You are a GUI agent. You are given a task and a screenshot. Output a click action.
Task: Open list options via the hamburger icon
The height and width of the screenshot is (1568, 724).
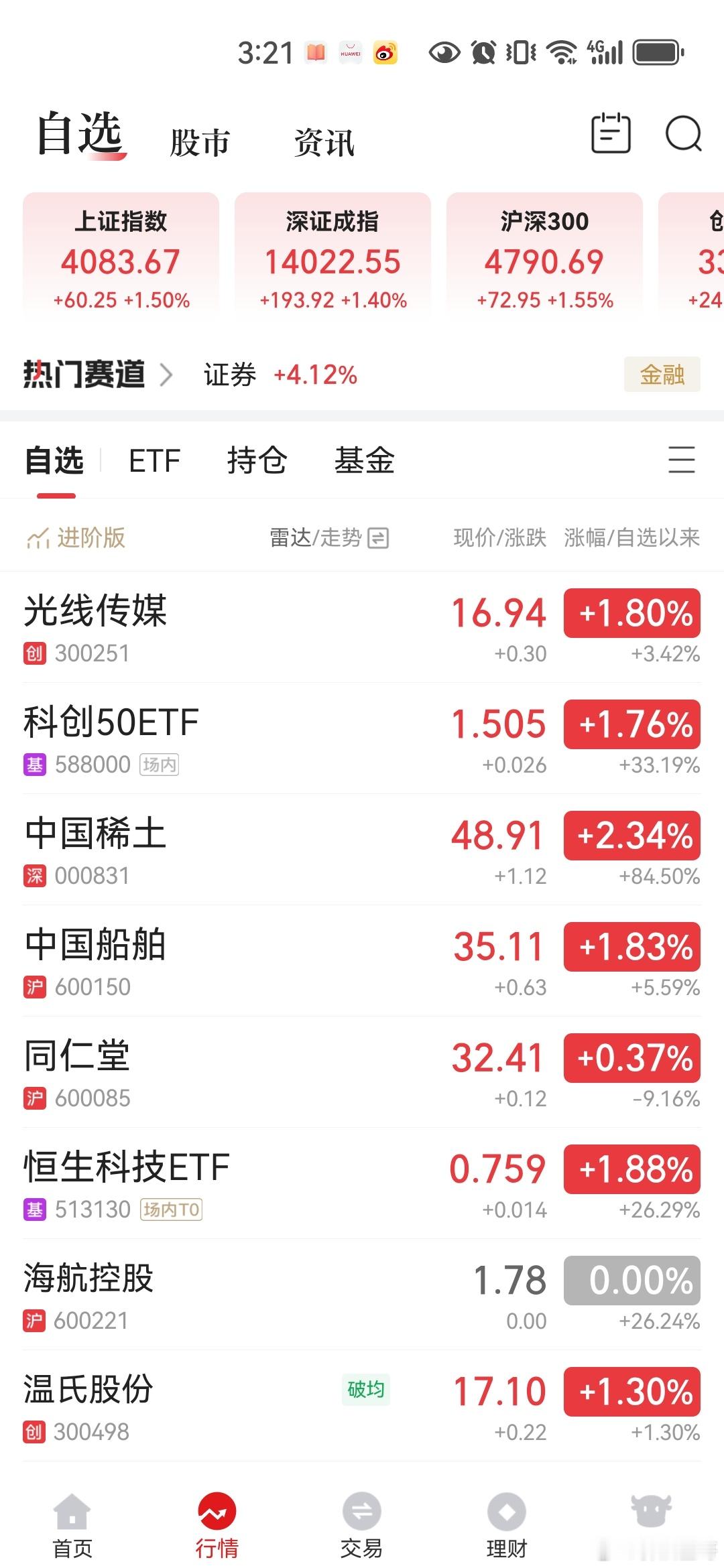(680, 460)
